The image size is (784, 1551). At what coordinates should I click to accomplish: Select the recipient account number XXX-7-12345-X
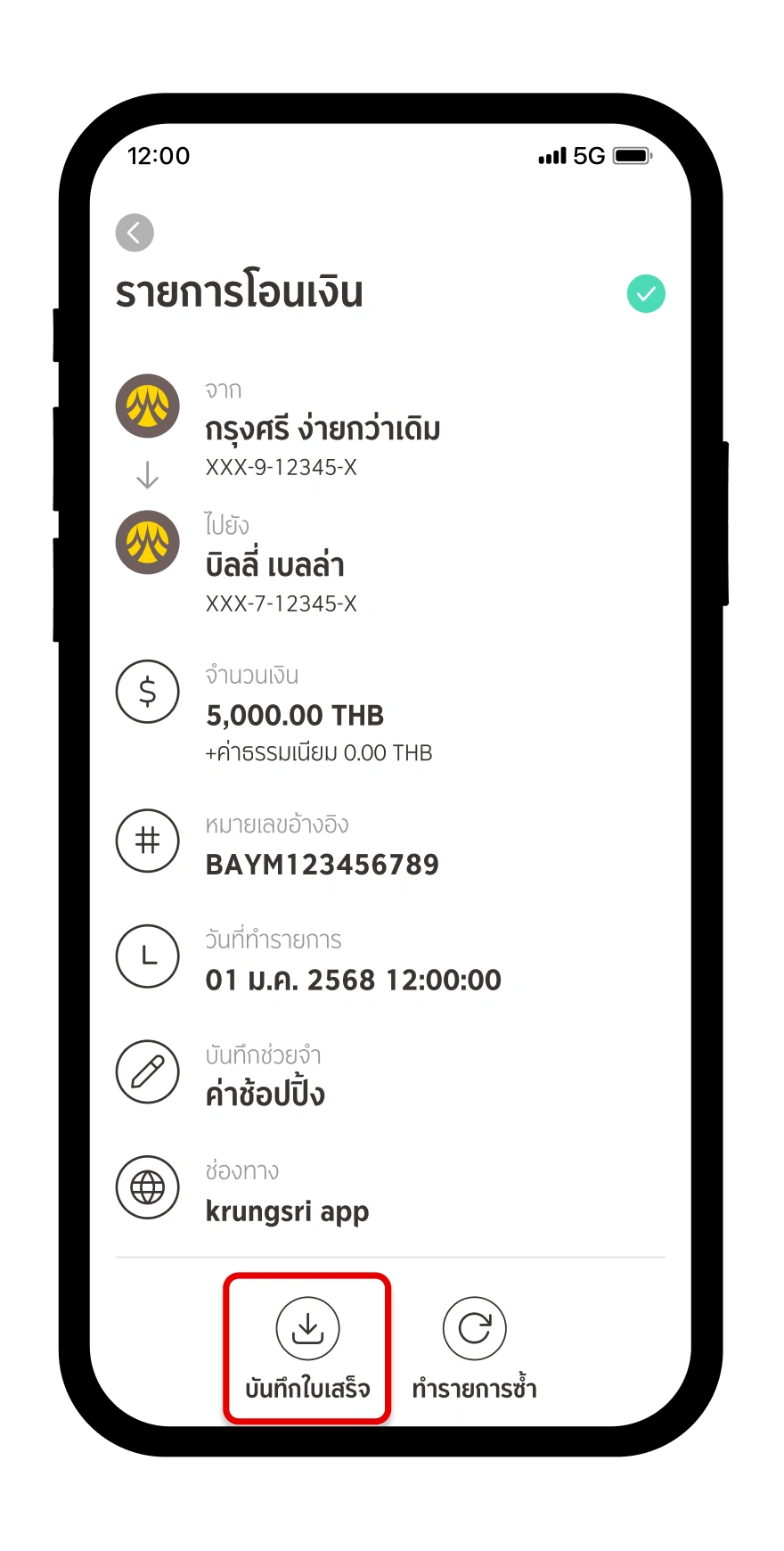coord(281,603)
